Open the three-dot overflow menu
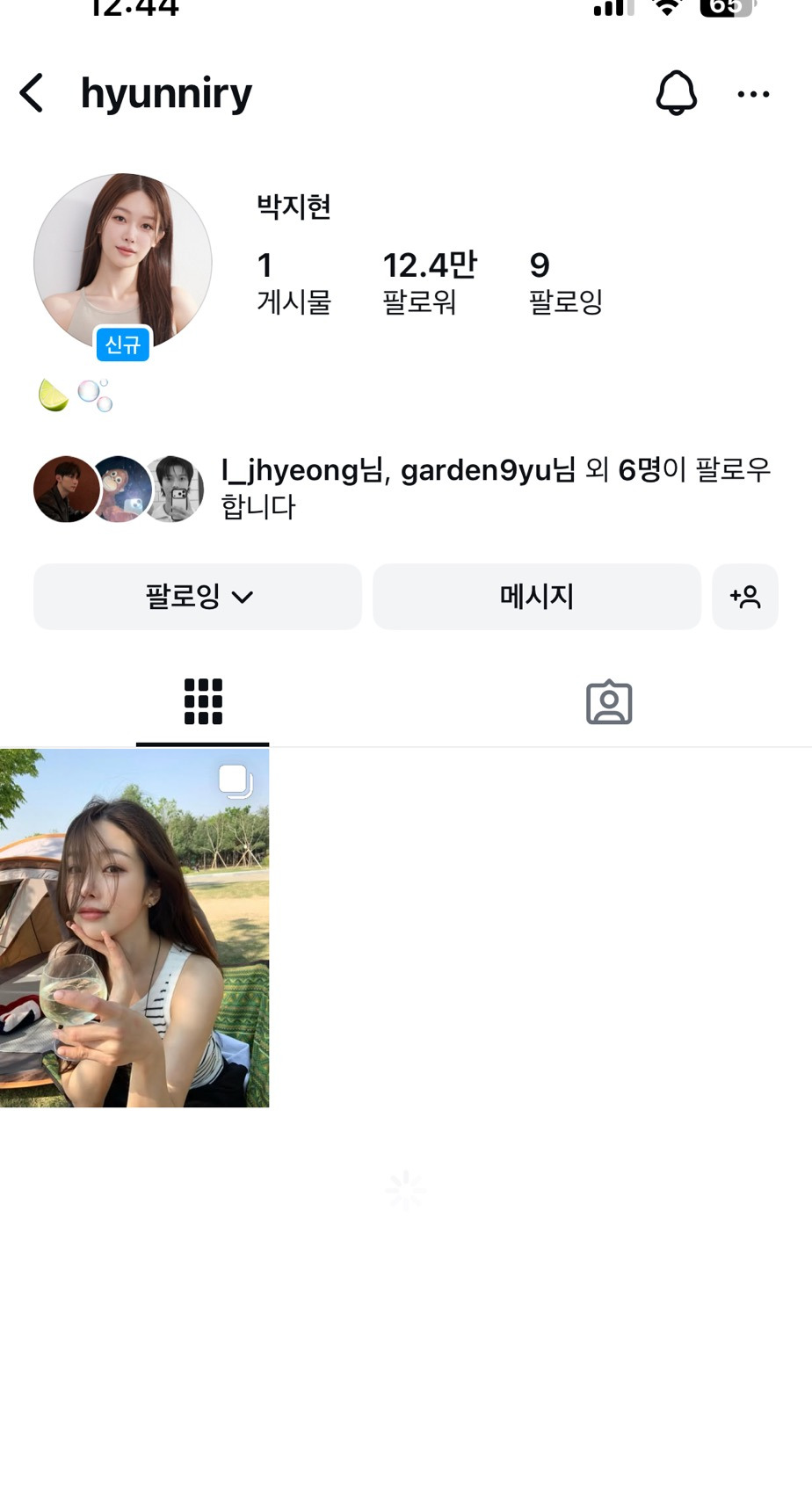The width and height of the screenshot is (812, 1487). 753,94
